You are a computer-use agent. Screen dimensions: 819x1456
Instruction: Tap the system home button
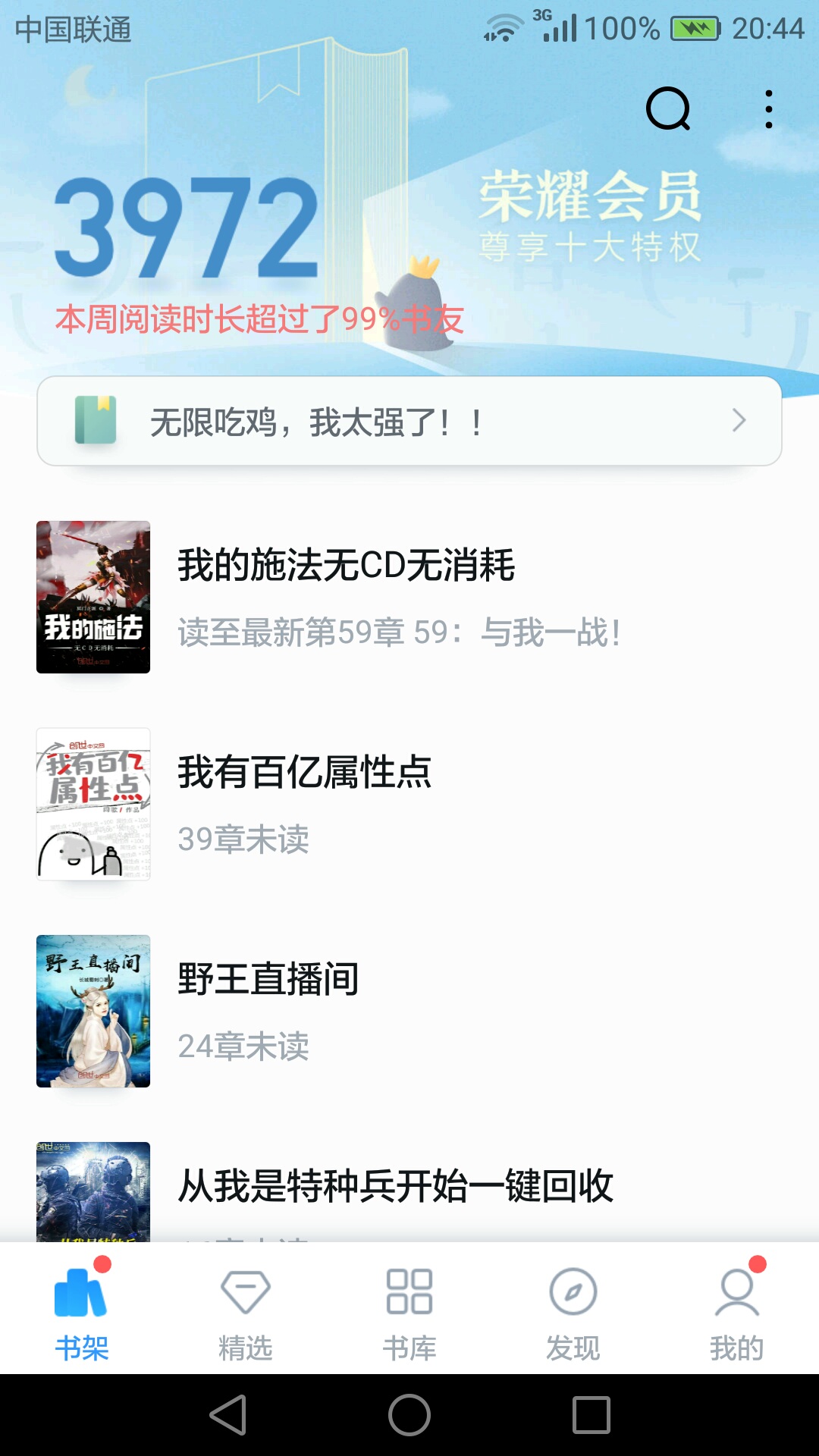[x=409, y=1415]
